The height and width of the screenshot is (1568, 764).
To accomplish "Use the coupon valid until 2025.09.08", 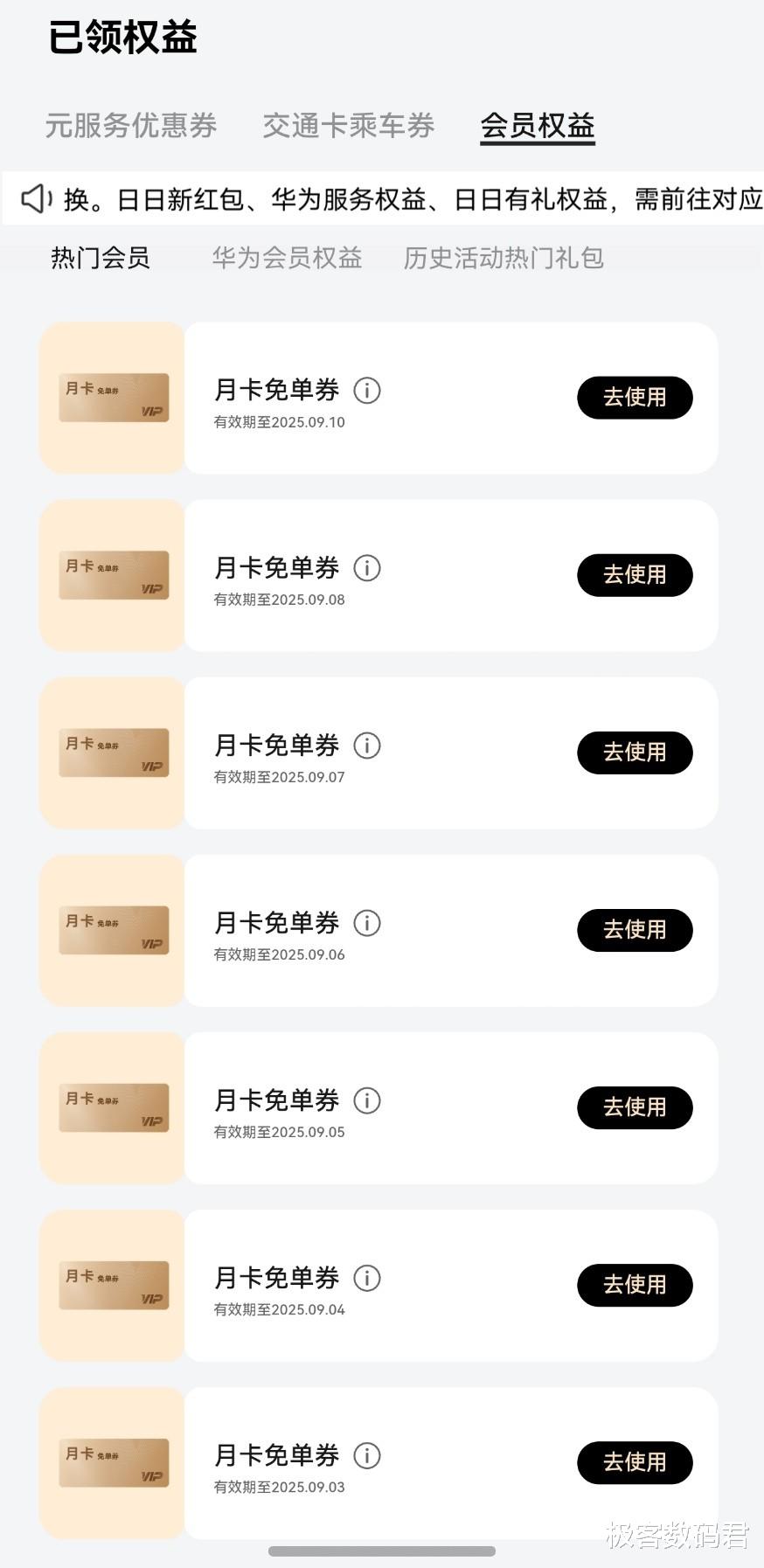I will pyautogui.click(x=635, y=575).
